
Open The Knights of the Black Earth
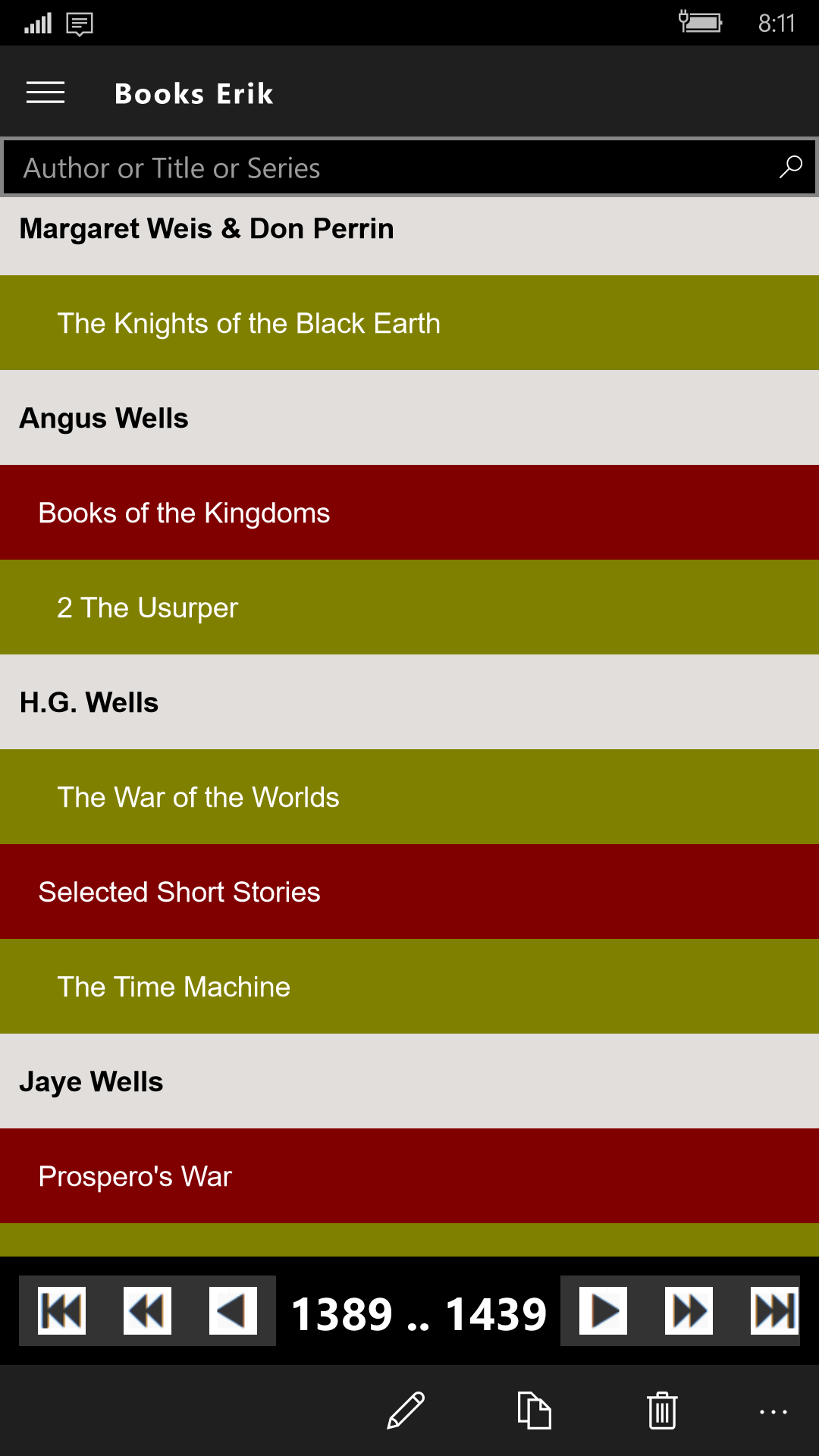pyautogui.click(x=409, y=323)
